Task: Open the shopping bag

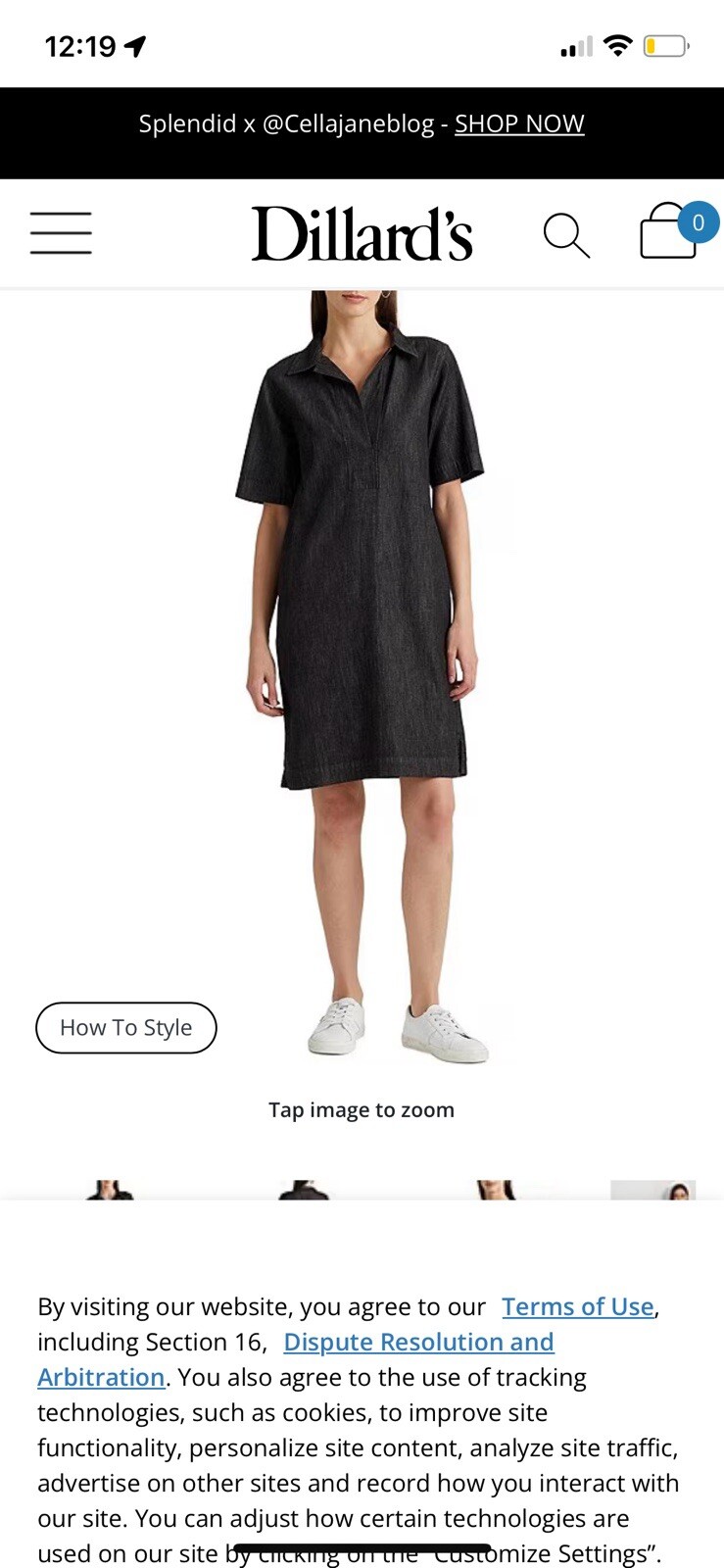Action: [669, 232]
